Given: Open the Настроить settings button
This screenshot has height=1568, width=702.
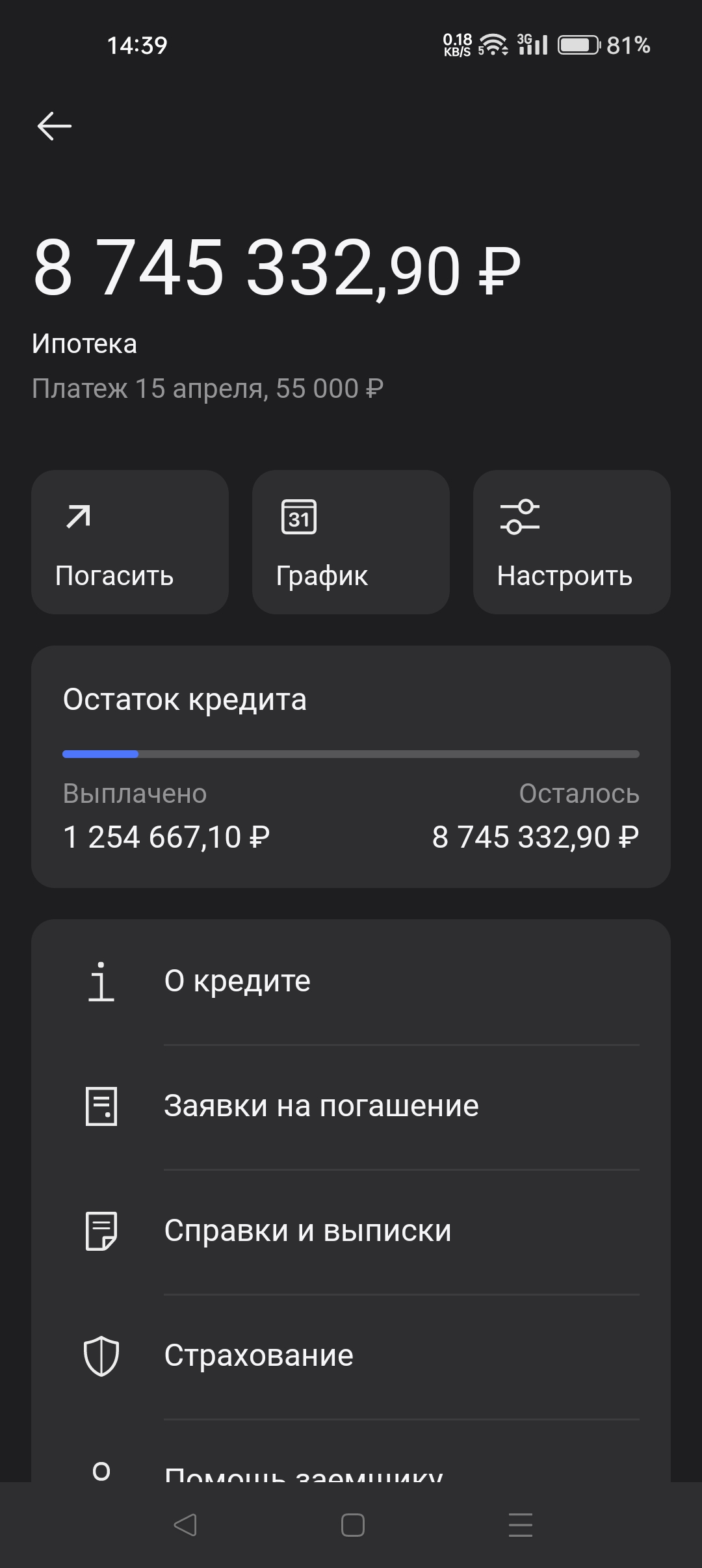Looking at the screenshot, I should (572, 542).
